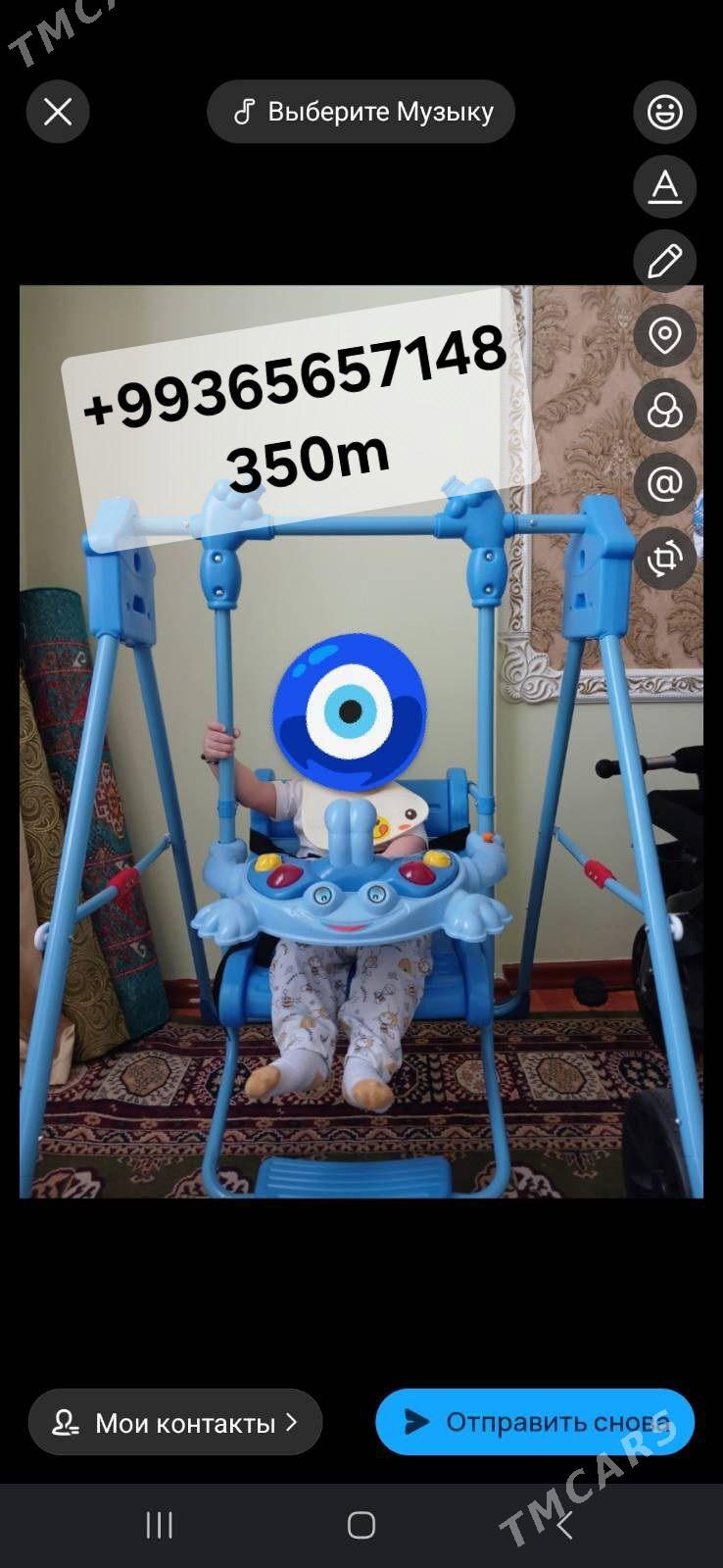Open the color filters tool
Screen dimensions: 723x1568
[x=664, y=410]
